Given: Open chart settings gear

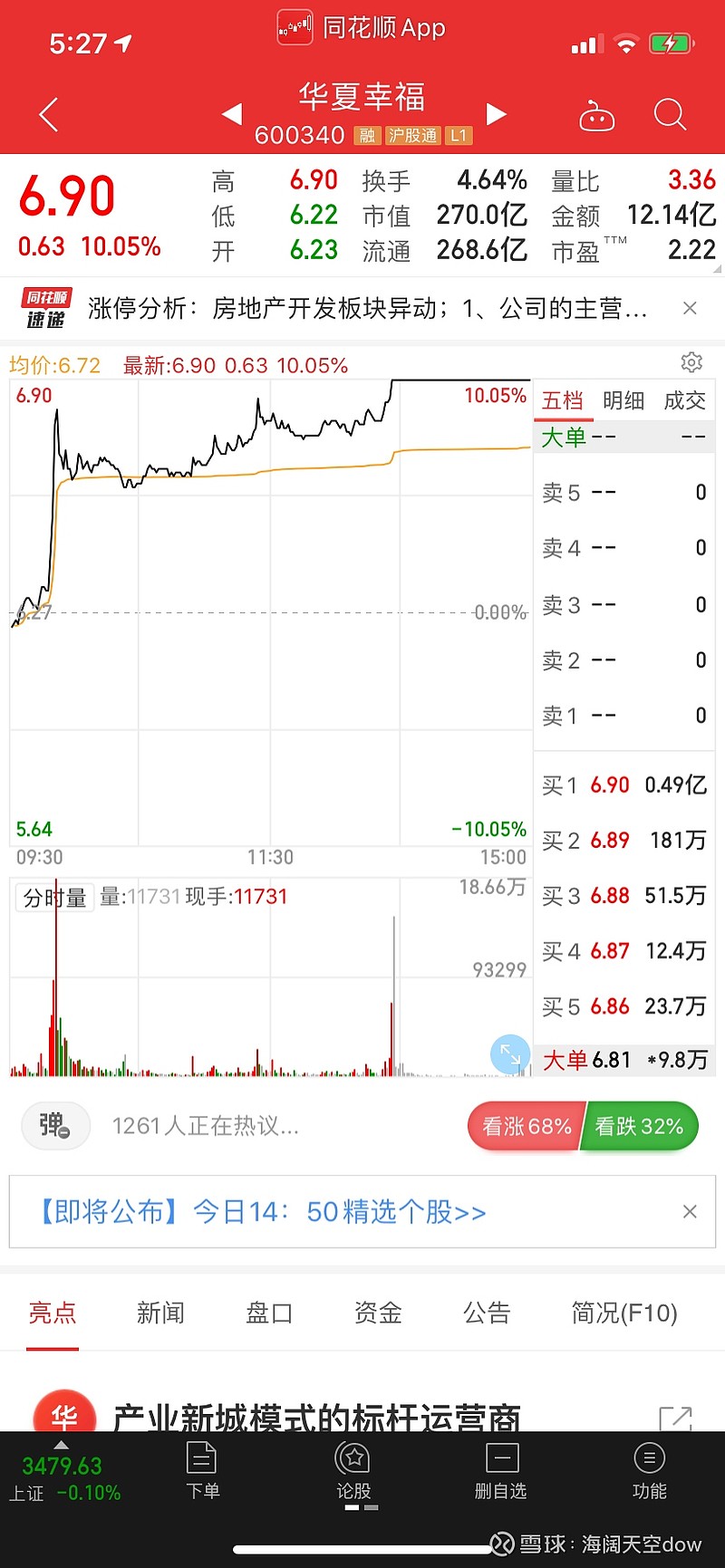Looking at the screenshot, I should tap(691, 362).
